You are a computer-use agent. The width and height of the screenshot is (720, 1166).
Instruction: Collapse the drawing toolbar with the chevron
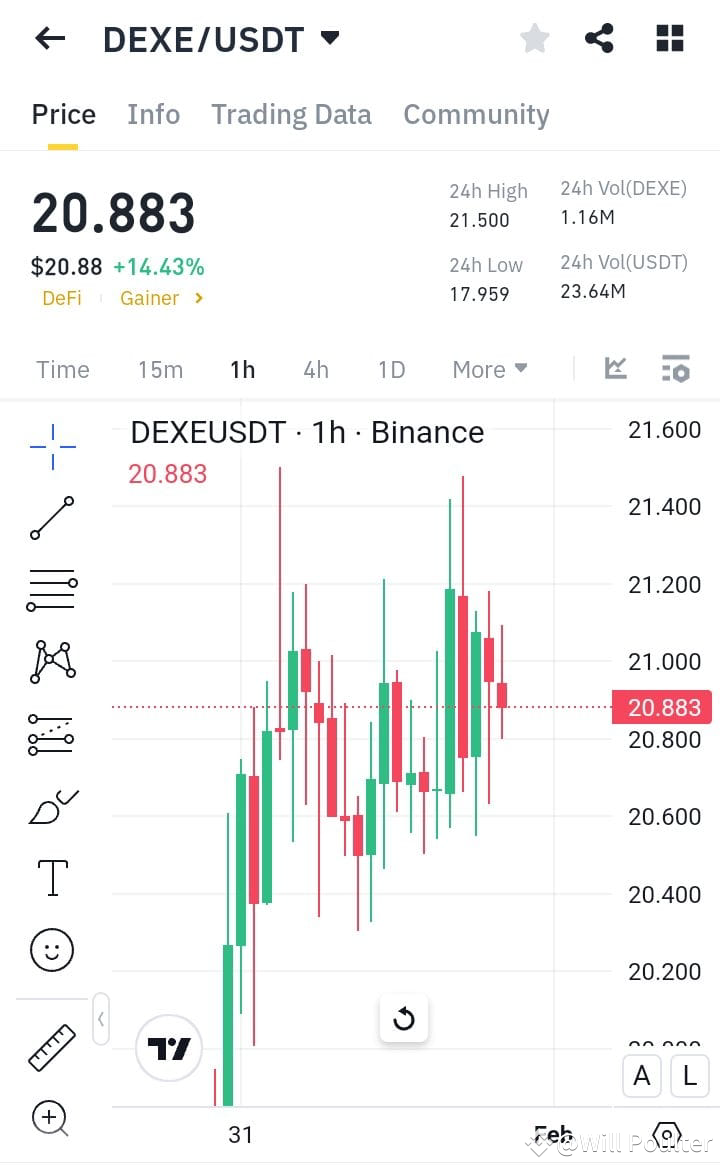coord(101,1018)
